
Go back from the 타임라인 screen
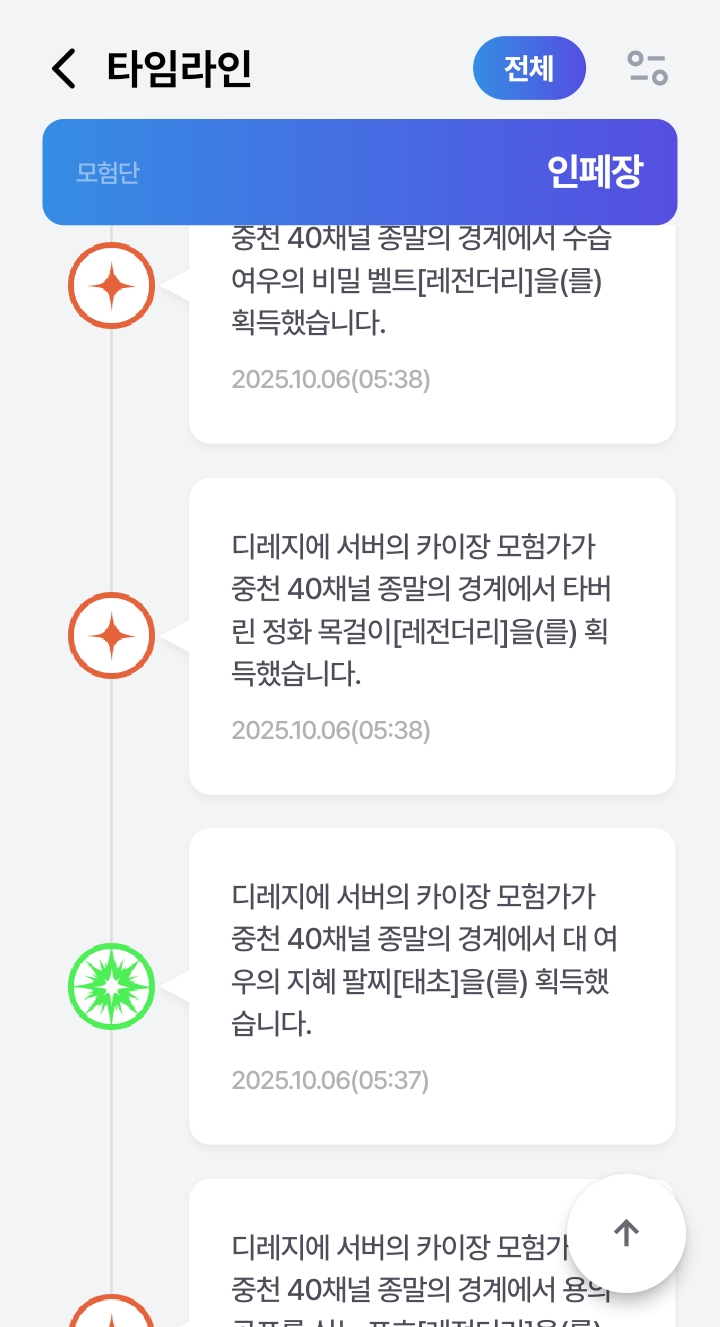point(64,69)
